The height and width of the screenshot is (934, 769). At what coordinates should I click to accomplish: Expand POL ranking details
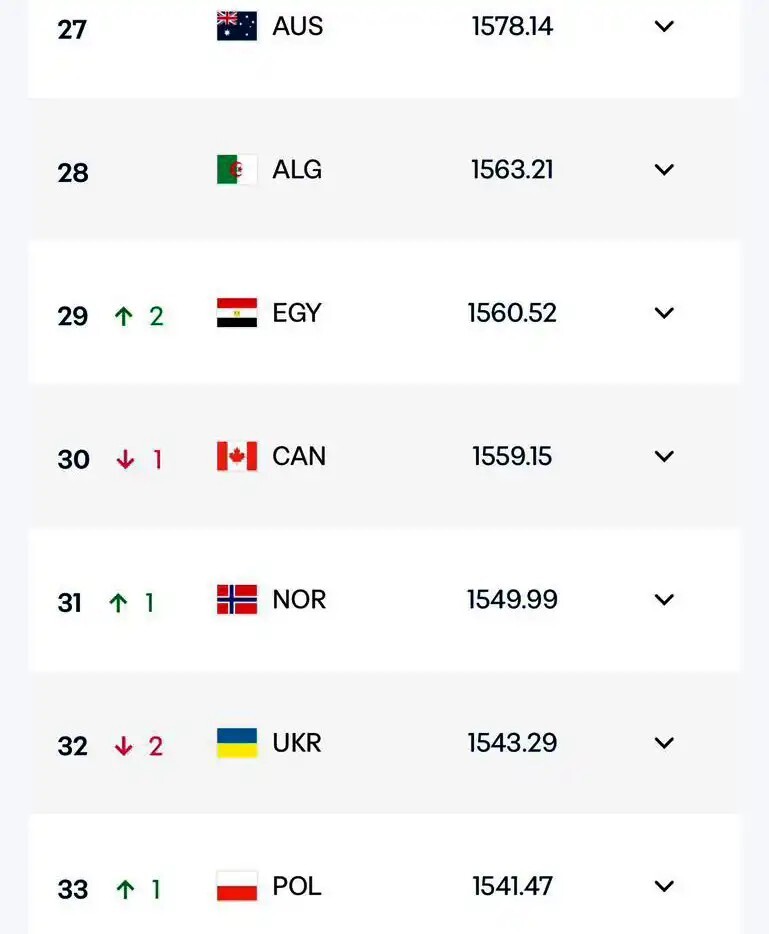(x=664, y=887)
